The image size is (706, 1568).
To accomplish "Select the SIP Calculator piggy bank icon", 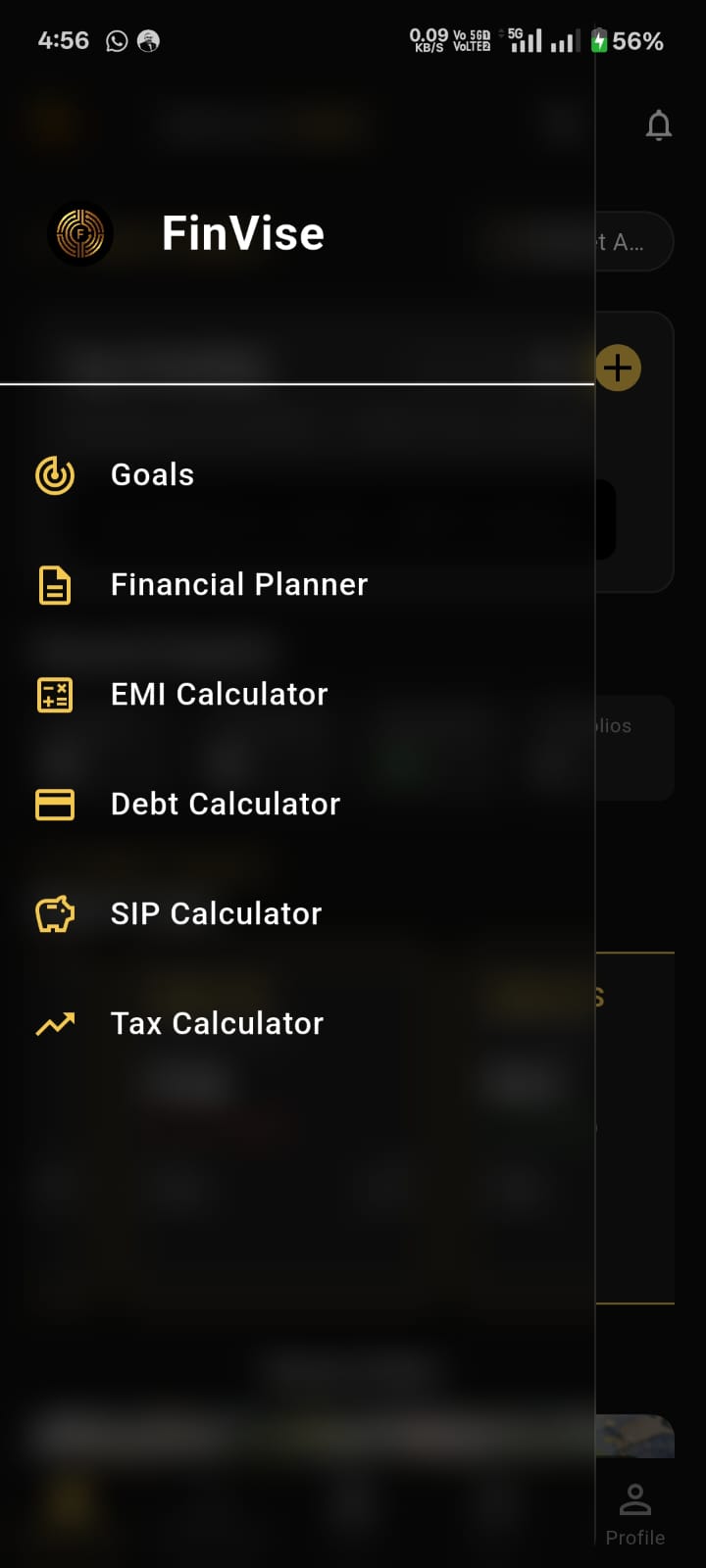I will pyautogui.click(x=55, y=913).
